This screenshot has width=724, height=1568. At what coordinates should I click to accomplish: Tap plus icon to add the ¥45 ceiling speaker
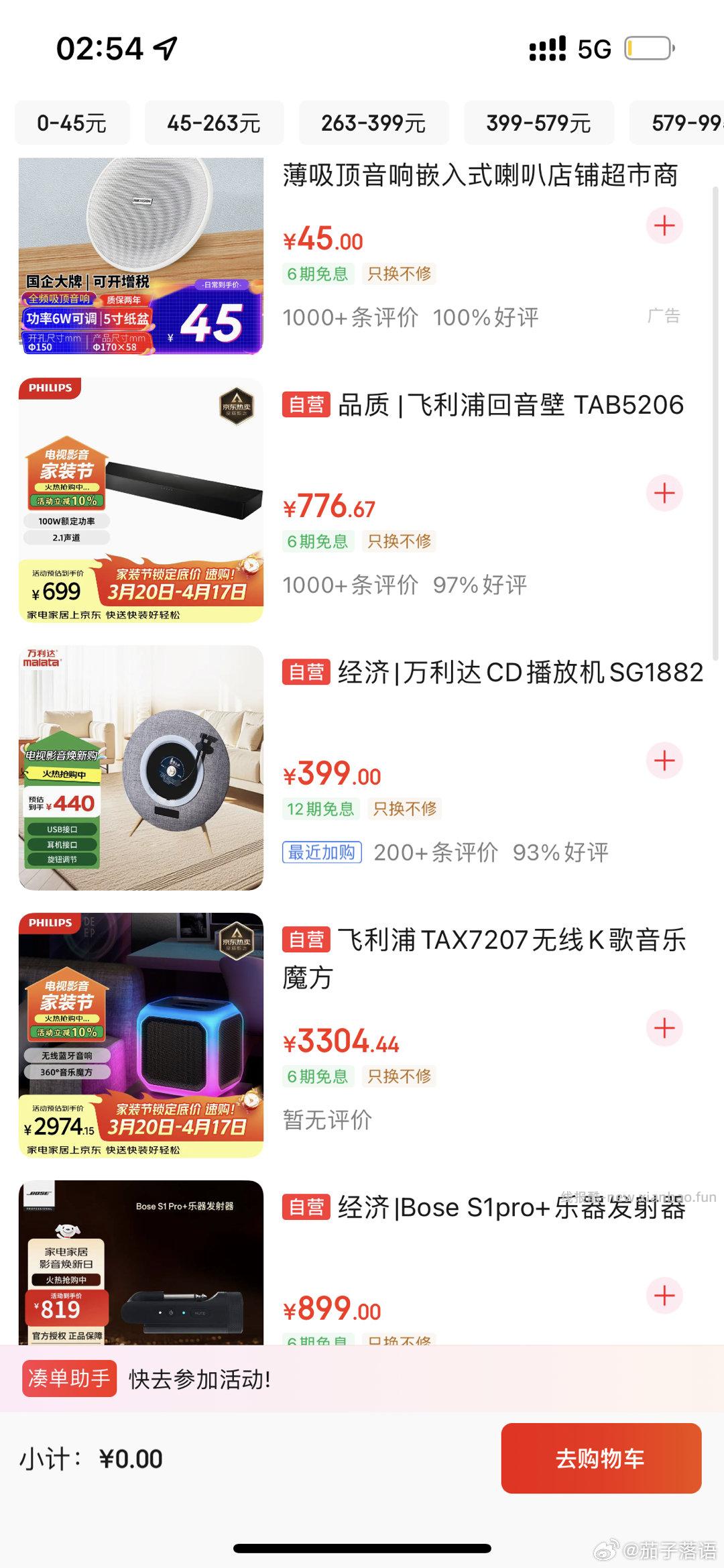(x=664, y=225)
